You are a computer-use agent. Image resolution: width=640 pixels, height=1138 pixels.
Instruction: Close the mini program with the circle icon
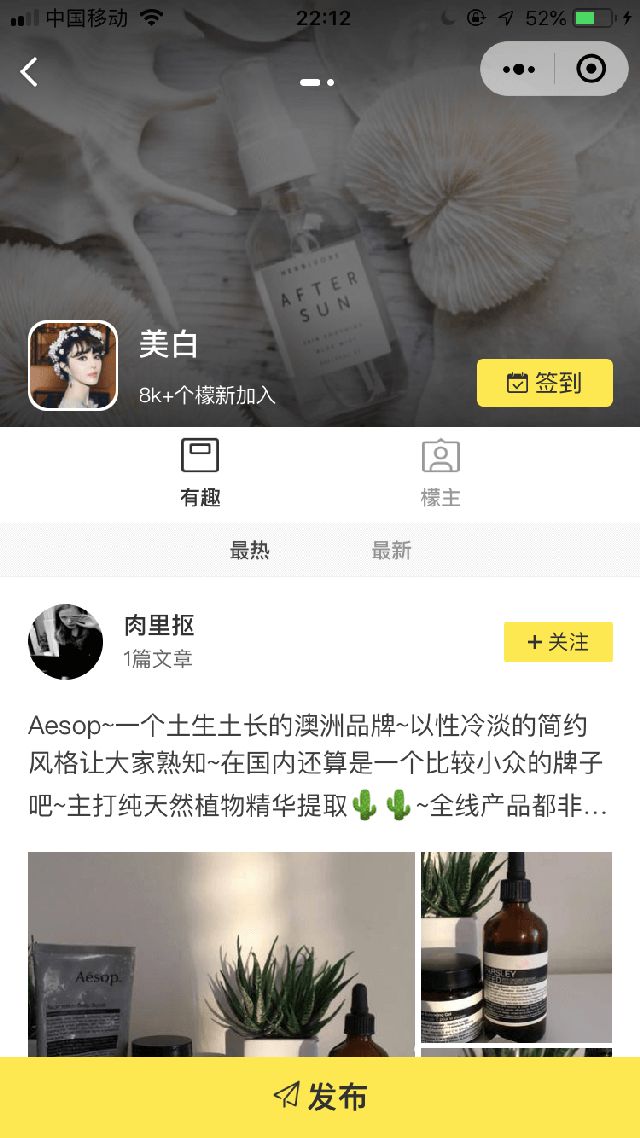(x=591, y=69)
